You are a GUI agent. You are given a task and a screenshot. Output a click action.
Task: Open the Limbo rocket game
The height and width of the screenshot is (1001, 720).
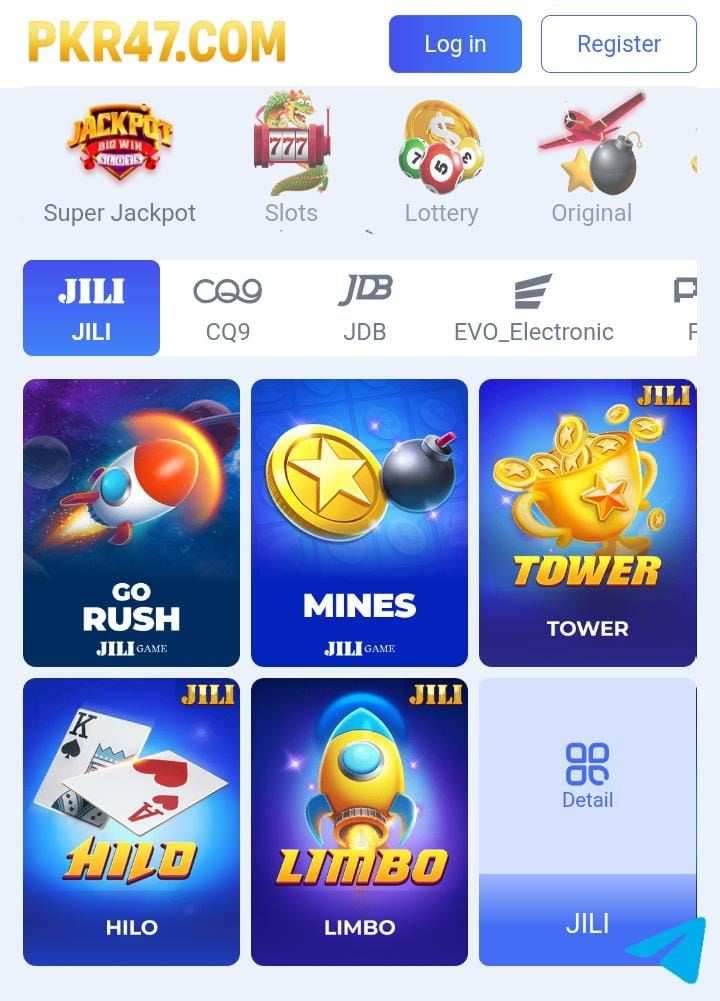pos(359,822)
